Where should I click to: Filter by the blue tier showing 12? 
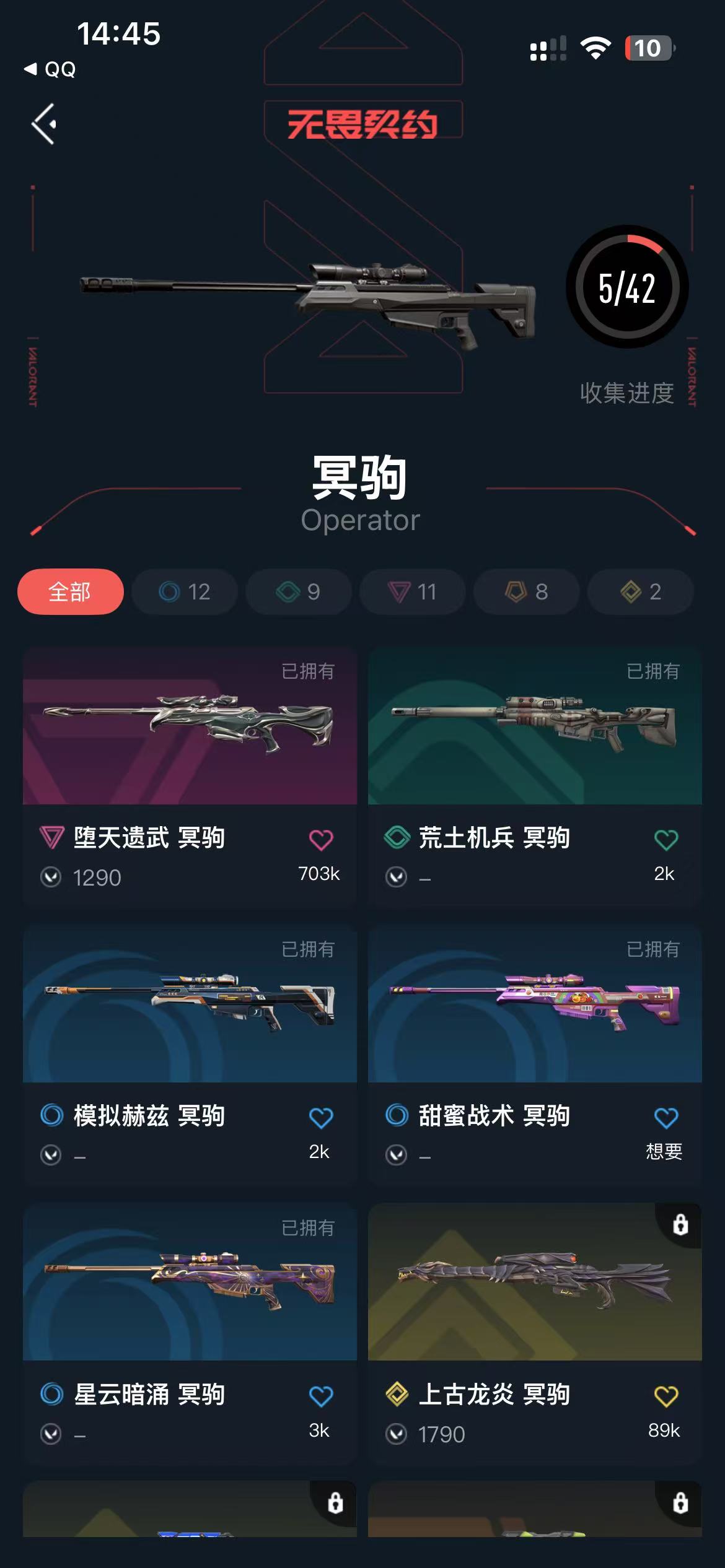(x=185, y=591)
